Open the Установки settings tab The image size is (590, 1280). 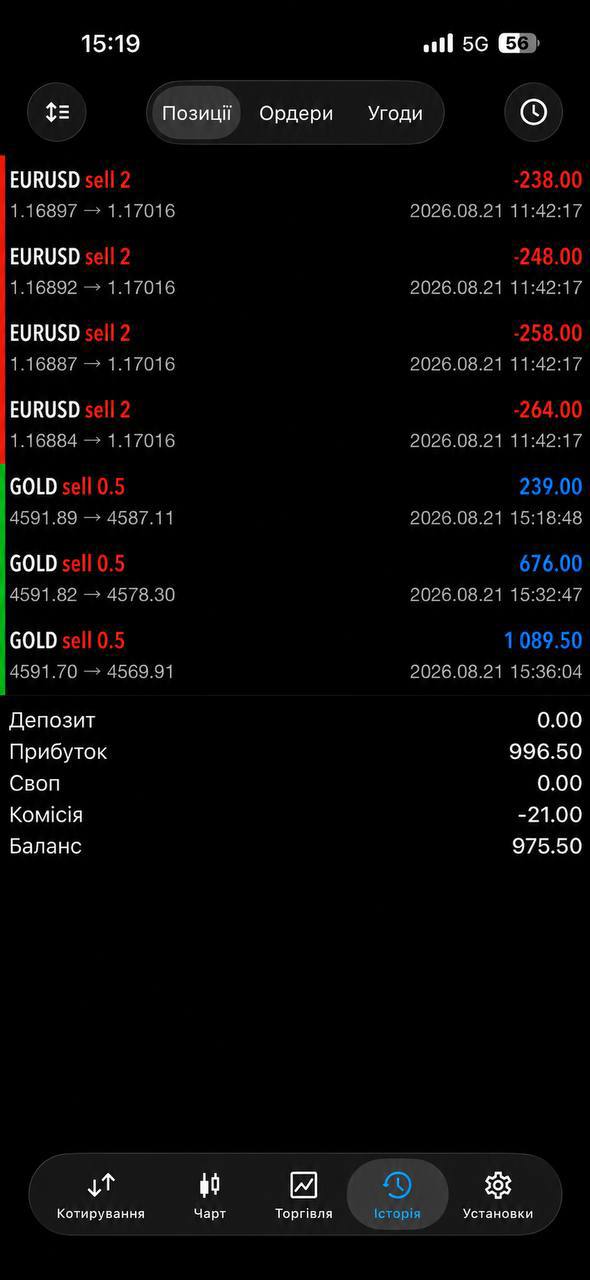498,1196
